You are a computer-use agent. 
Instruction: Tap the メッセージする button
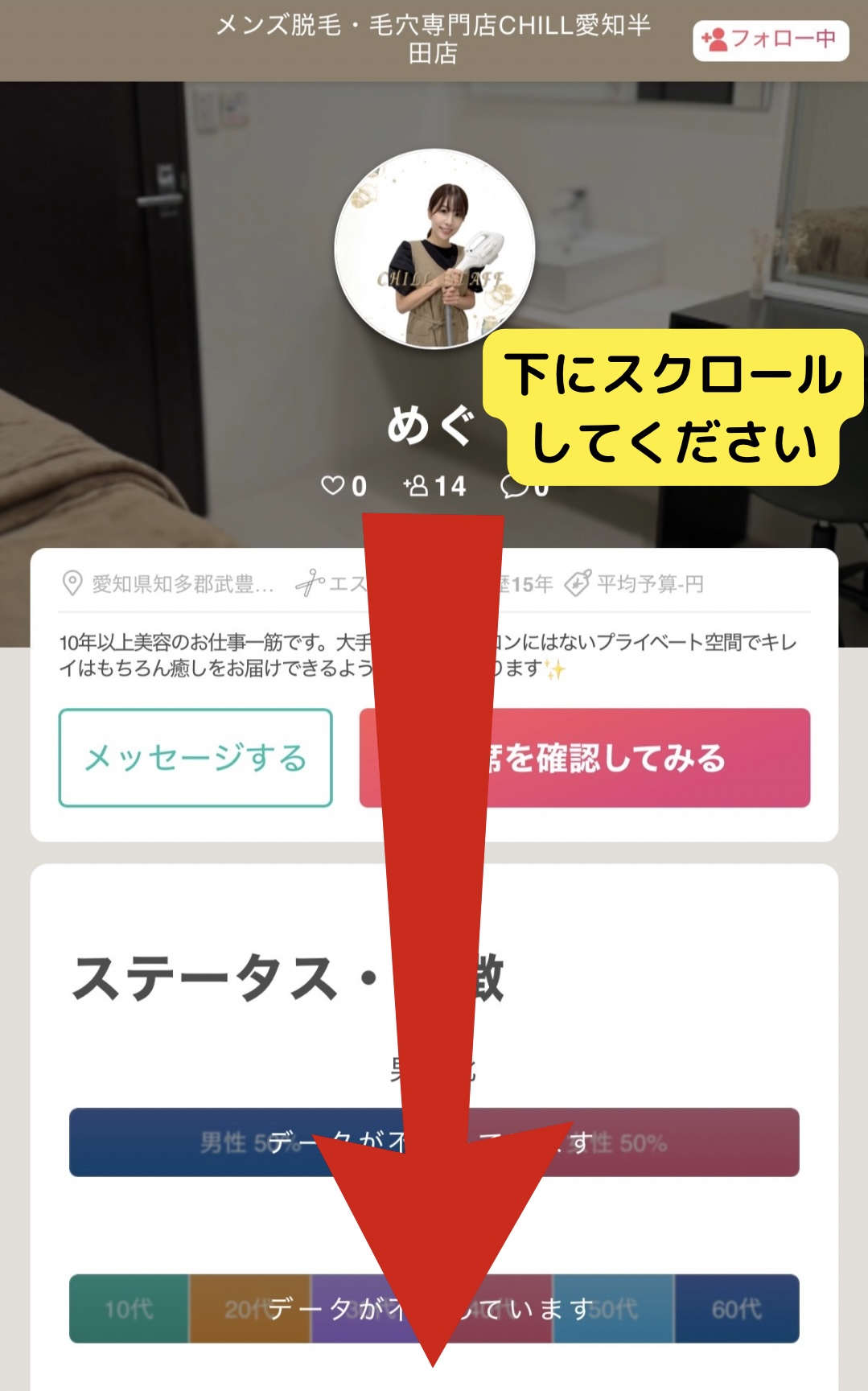click(195, 757)
